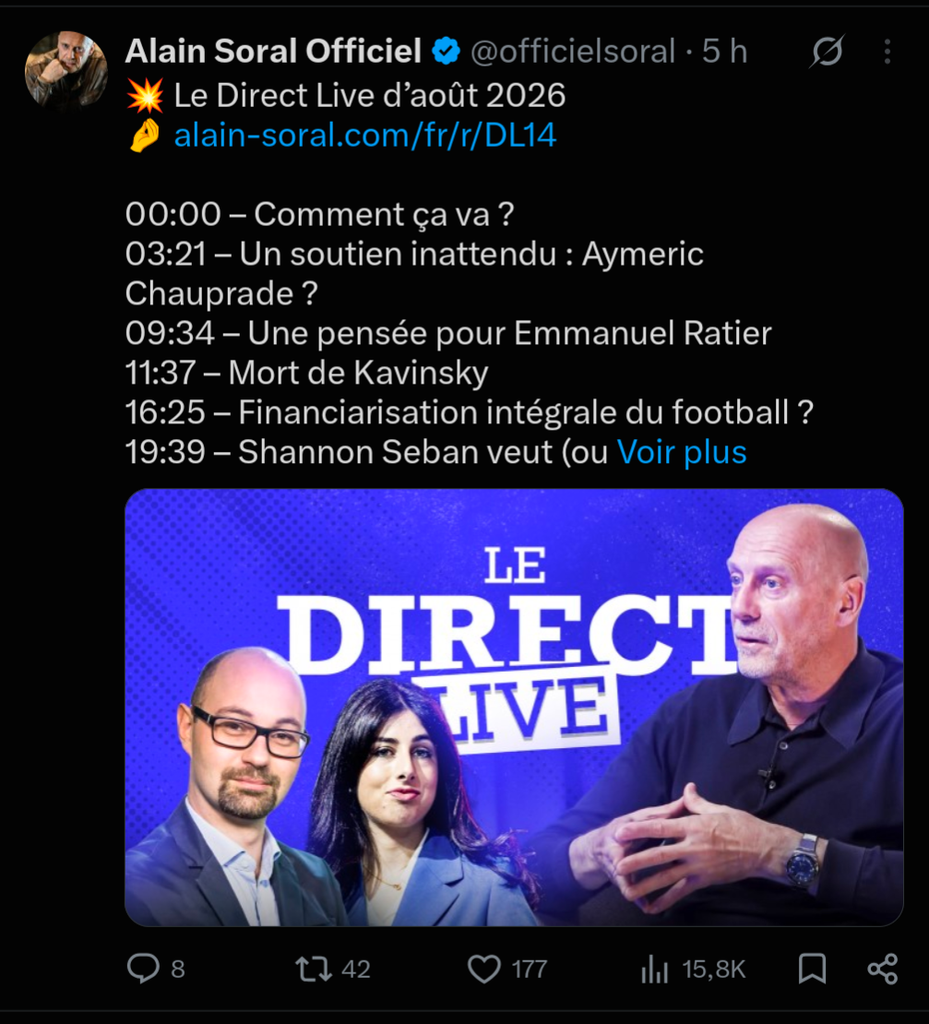Tap the Grok icon next to the post
929x1024 pixels.
point(827,51)
